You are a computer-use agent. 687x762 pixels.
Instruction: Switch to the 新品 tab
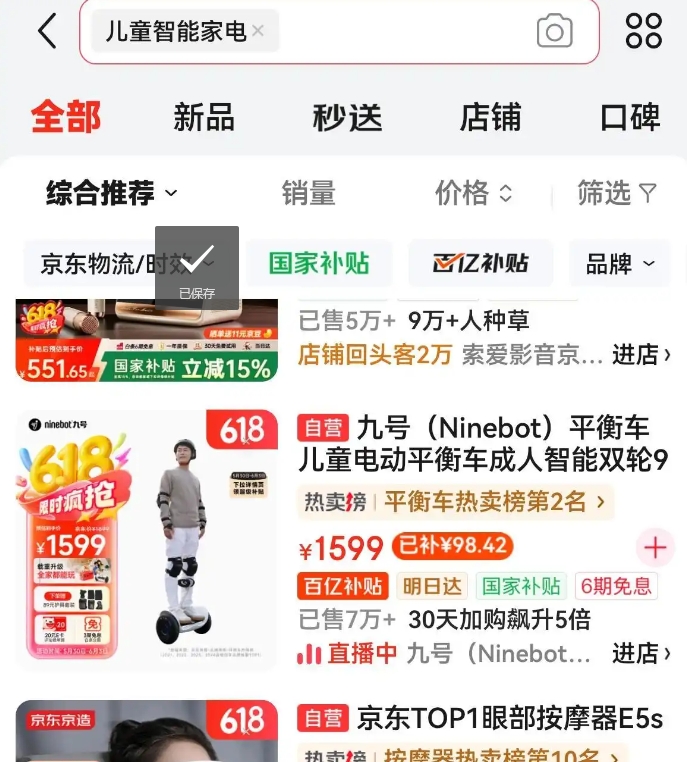coord(203,117)
